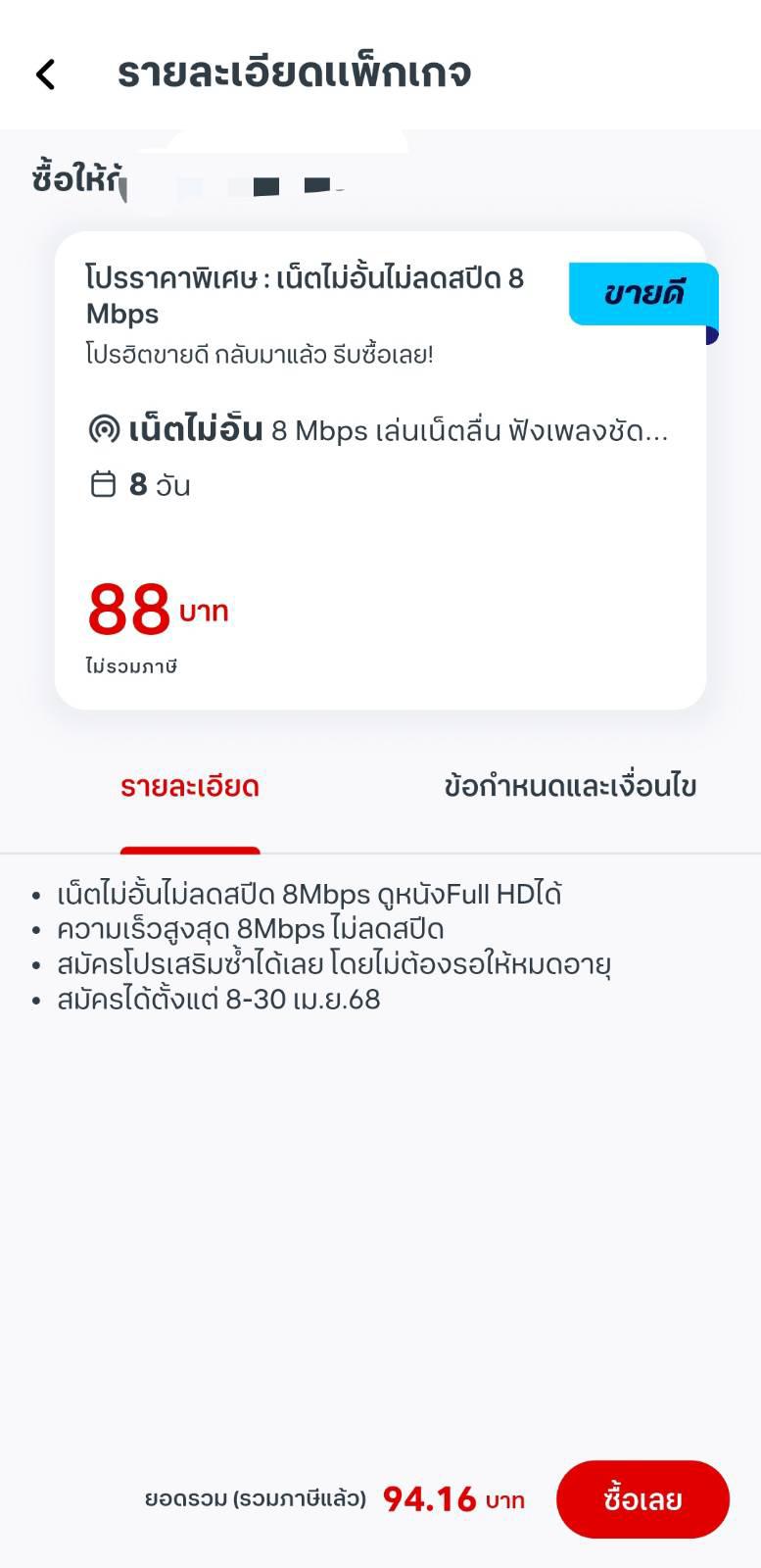Go back from package details
Viewport: 761px width, 1568px height.
click(45, 74)
